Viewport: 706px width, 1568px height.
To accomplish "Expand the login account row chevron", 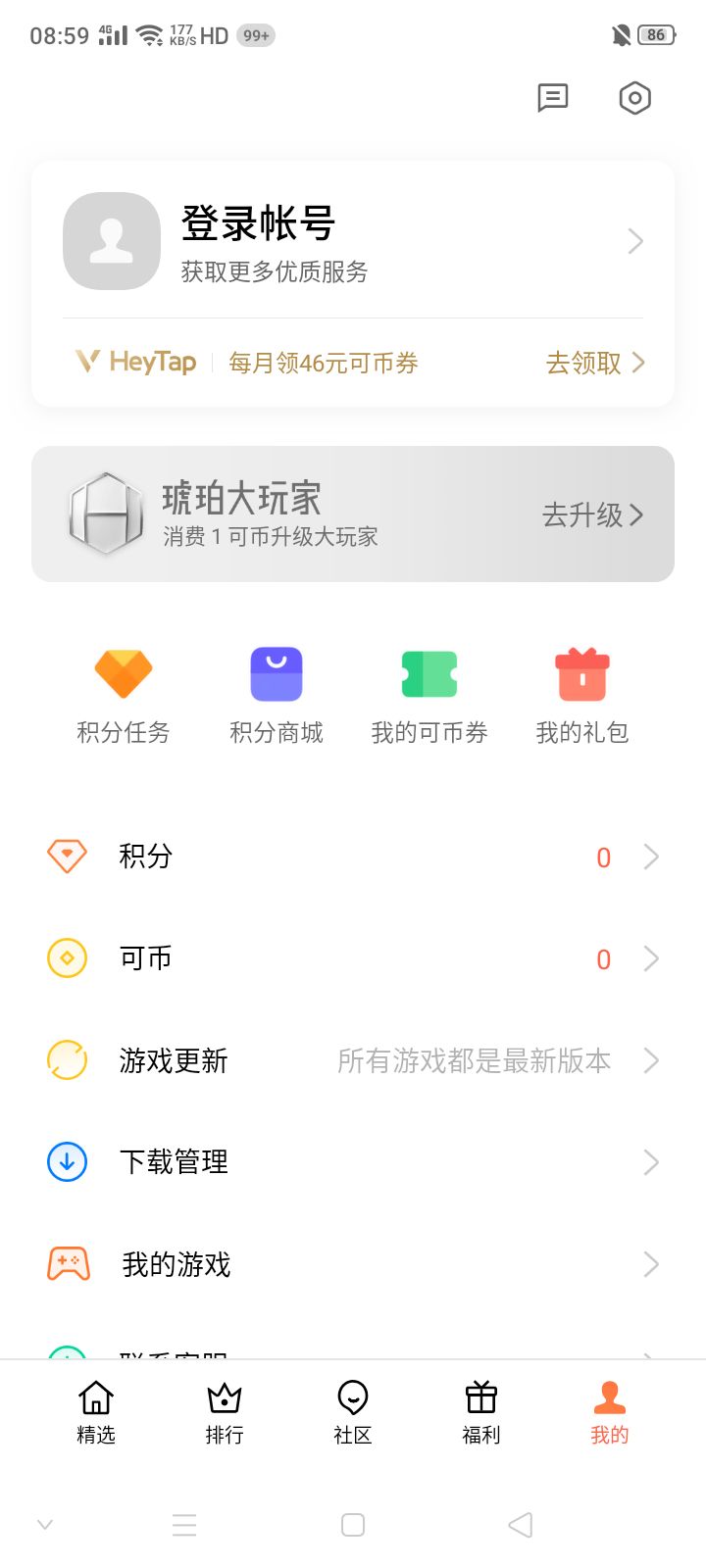I will [635, 240].
